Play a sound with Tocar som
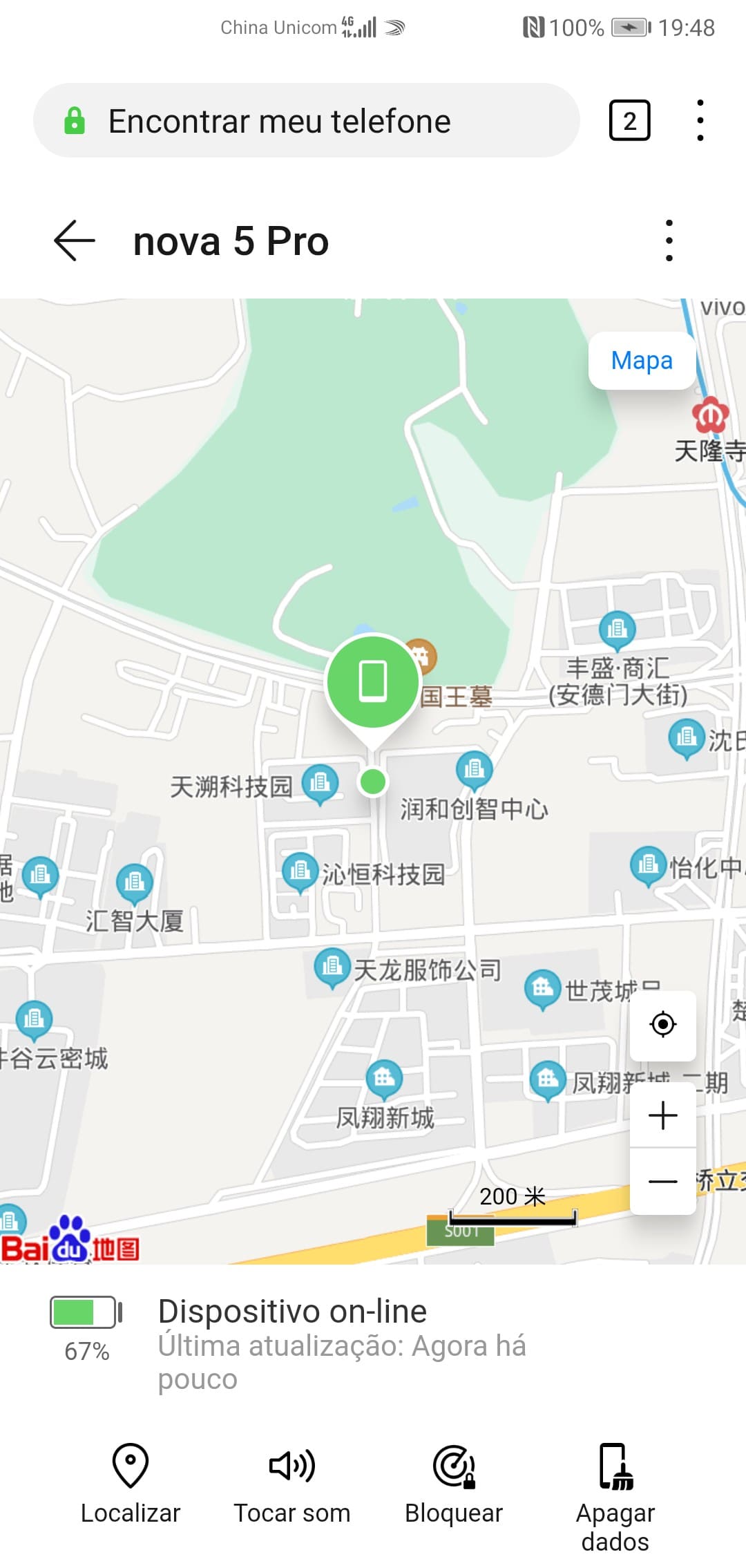Screen dimensions: 746x1568 tap(291, 1484)
